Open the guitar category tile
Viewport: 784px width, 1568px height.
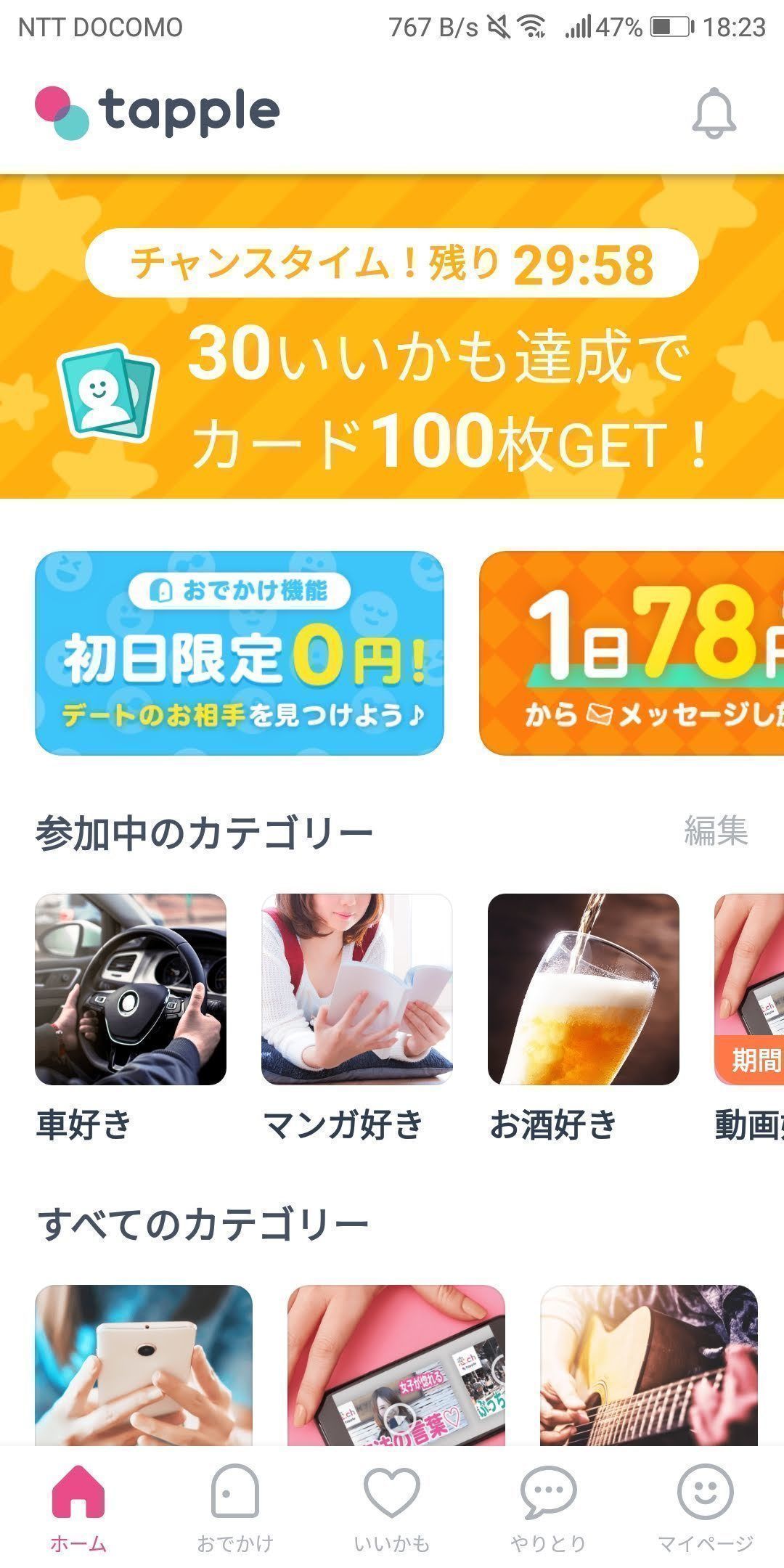[x=649, y=1366]
